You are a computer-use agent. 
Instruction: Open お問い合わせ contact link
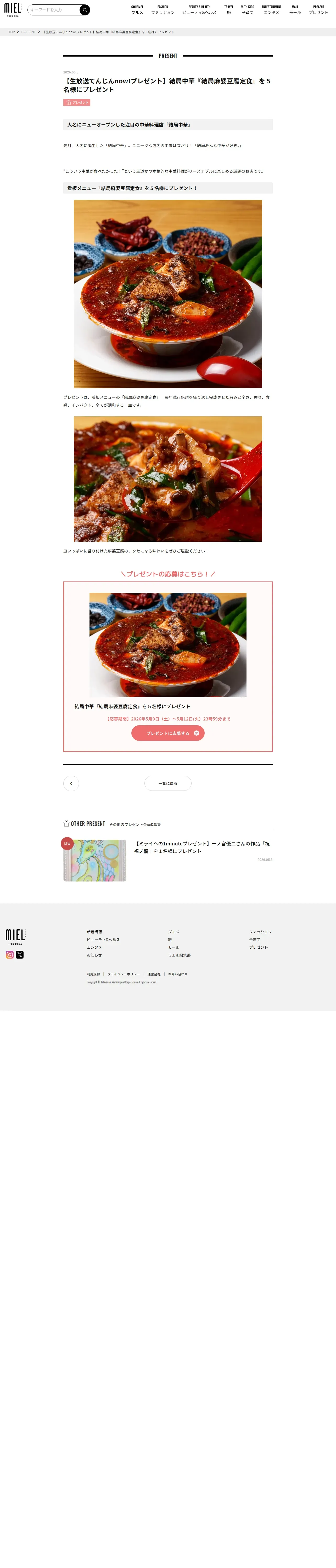click(178, 974)
